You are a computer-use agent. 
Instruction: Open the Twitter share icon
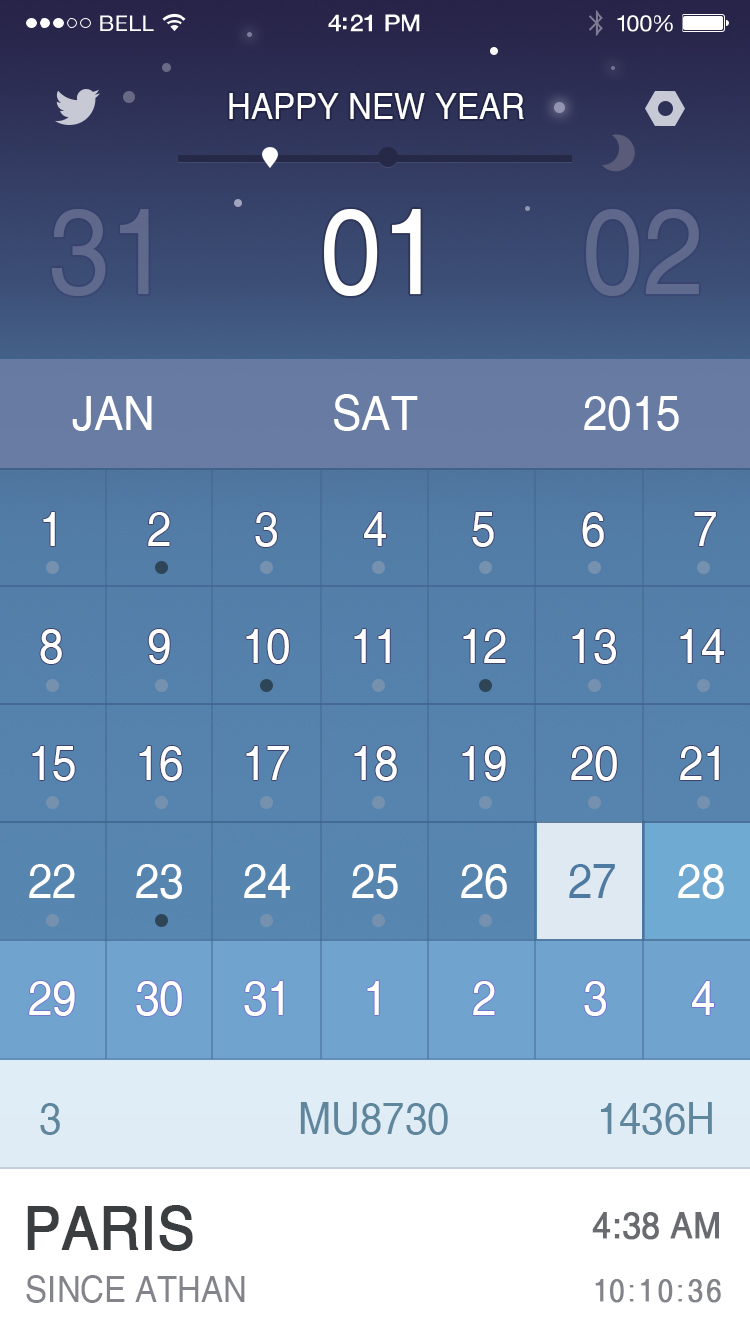pos(77,107)
